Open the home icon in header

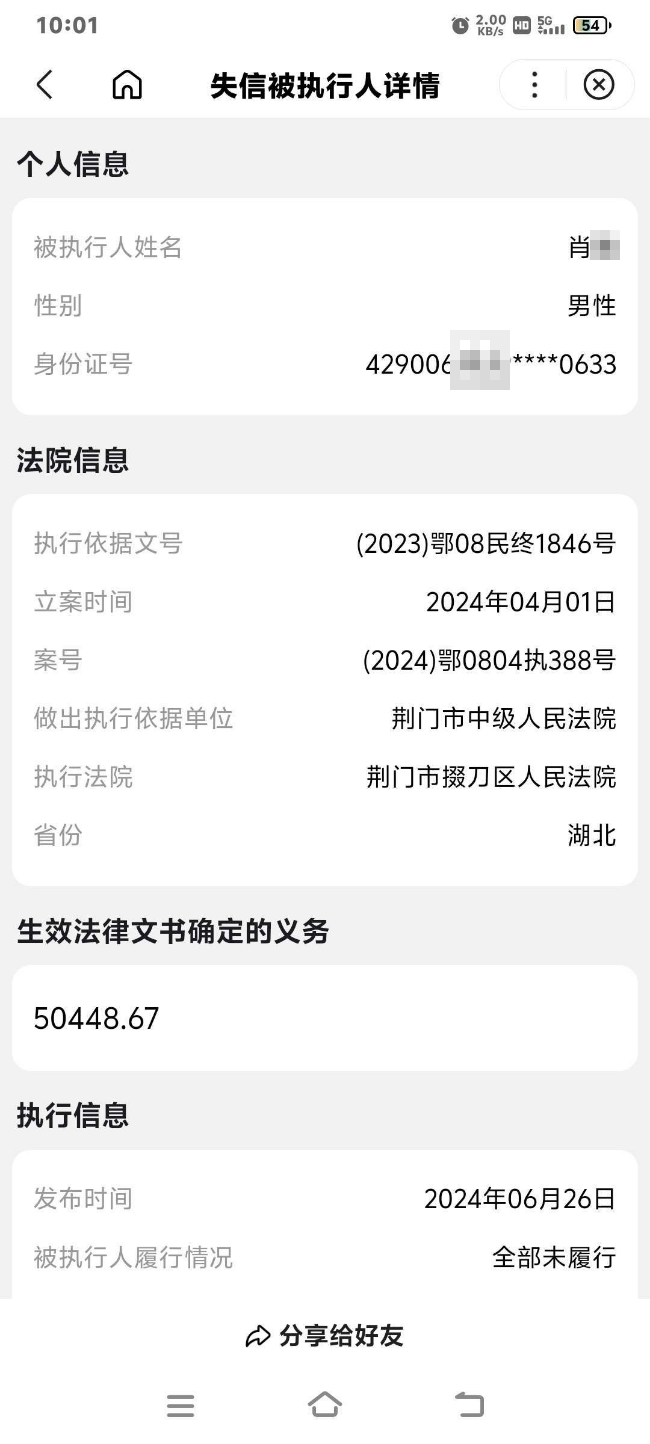127,85
